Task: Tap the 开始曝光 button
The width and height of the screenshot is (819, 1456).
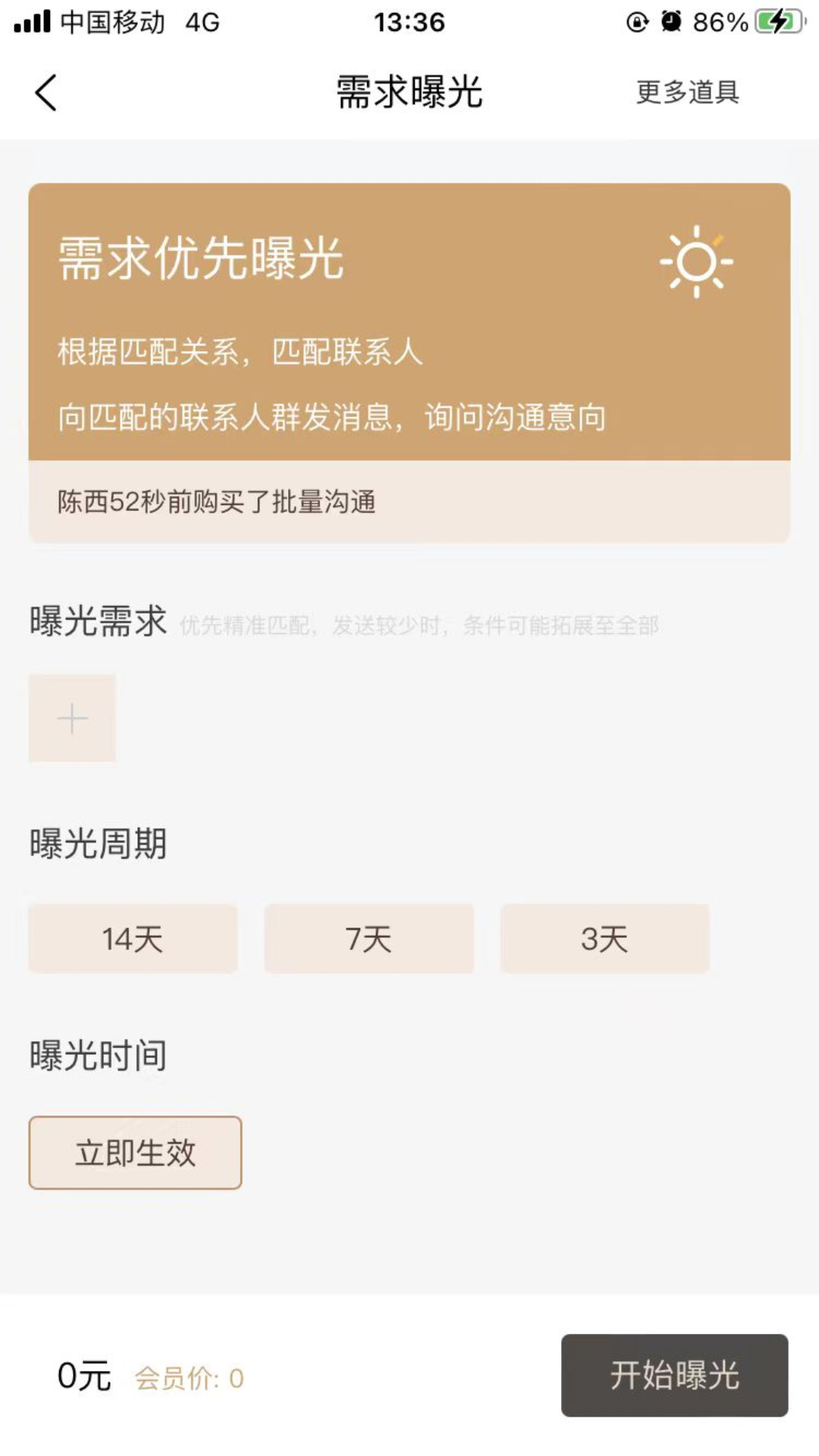Action: pyautogui.click(x=673, y=1377)
